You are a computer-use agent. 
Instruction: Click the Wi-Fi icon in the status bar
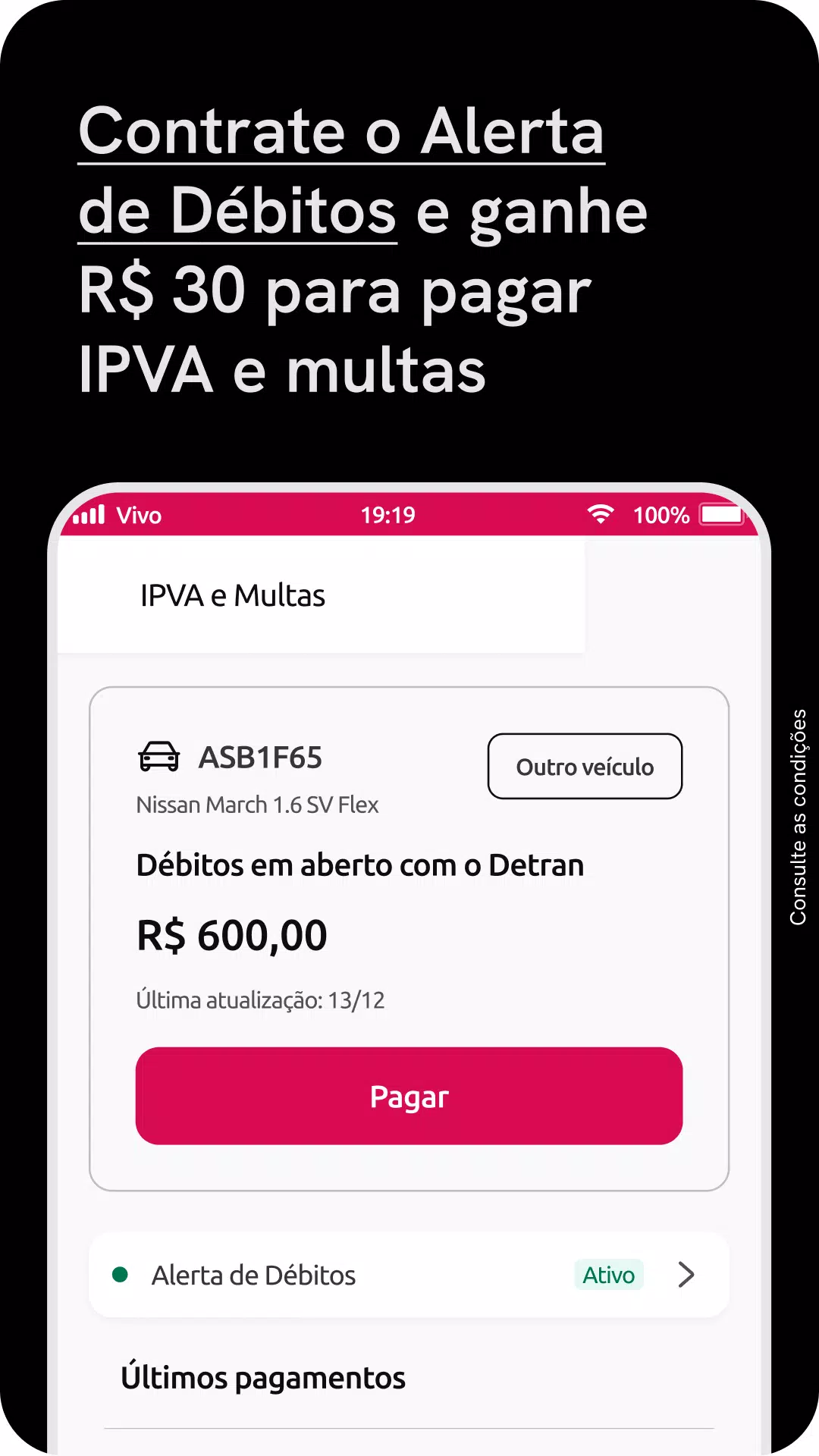coord(601,514)
